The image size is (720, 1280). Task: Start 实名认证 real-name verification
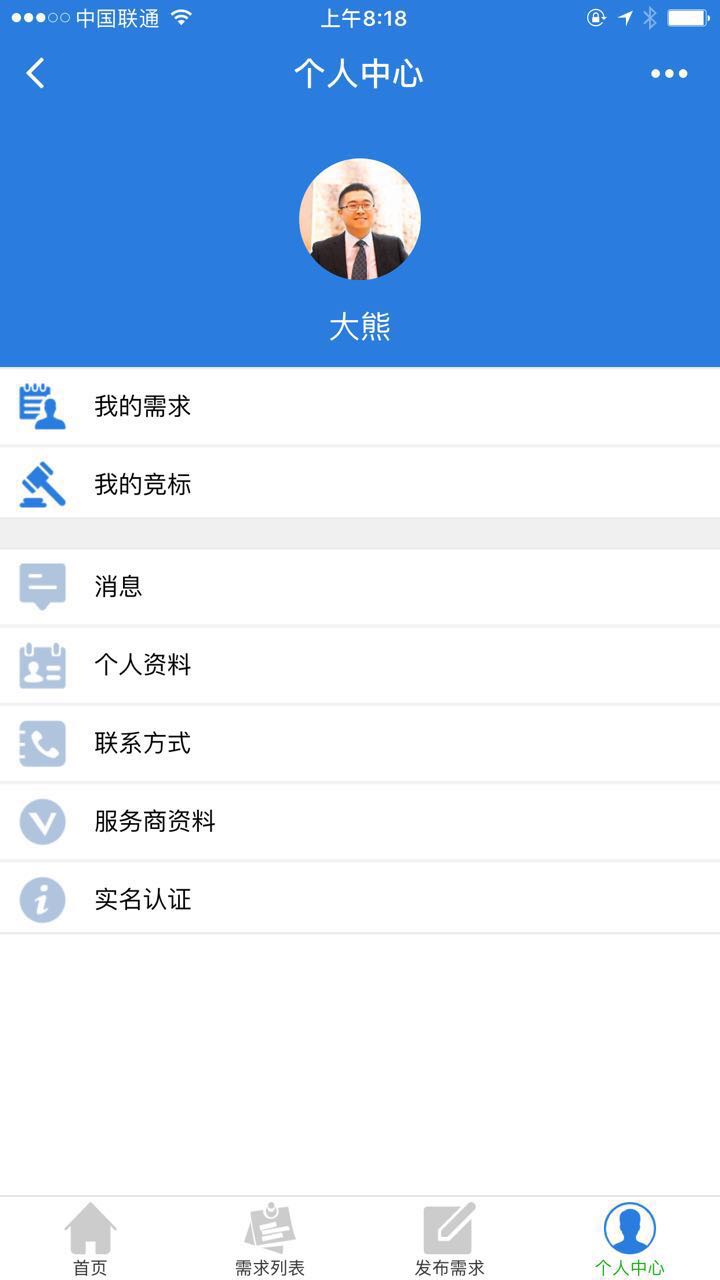click(360, 900)
